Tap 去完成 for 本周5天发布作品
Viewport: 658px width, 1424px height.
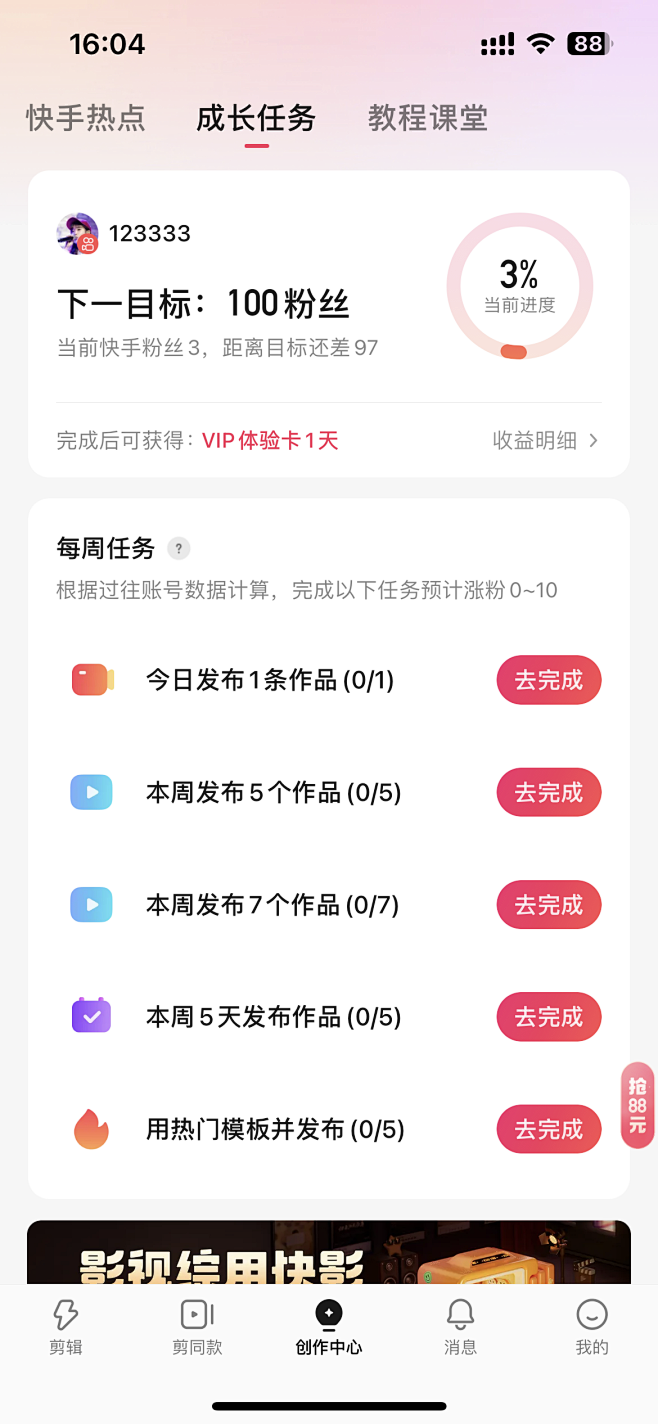[548, 1017]
